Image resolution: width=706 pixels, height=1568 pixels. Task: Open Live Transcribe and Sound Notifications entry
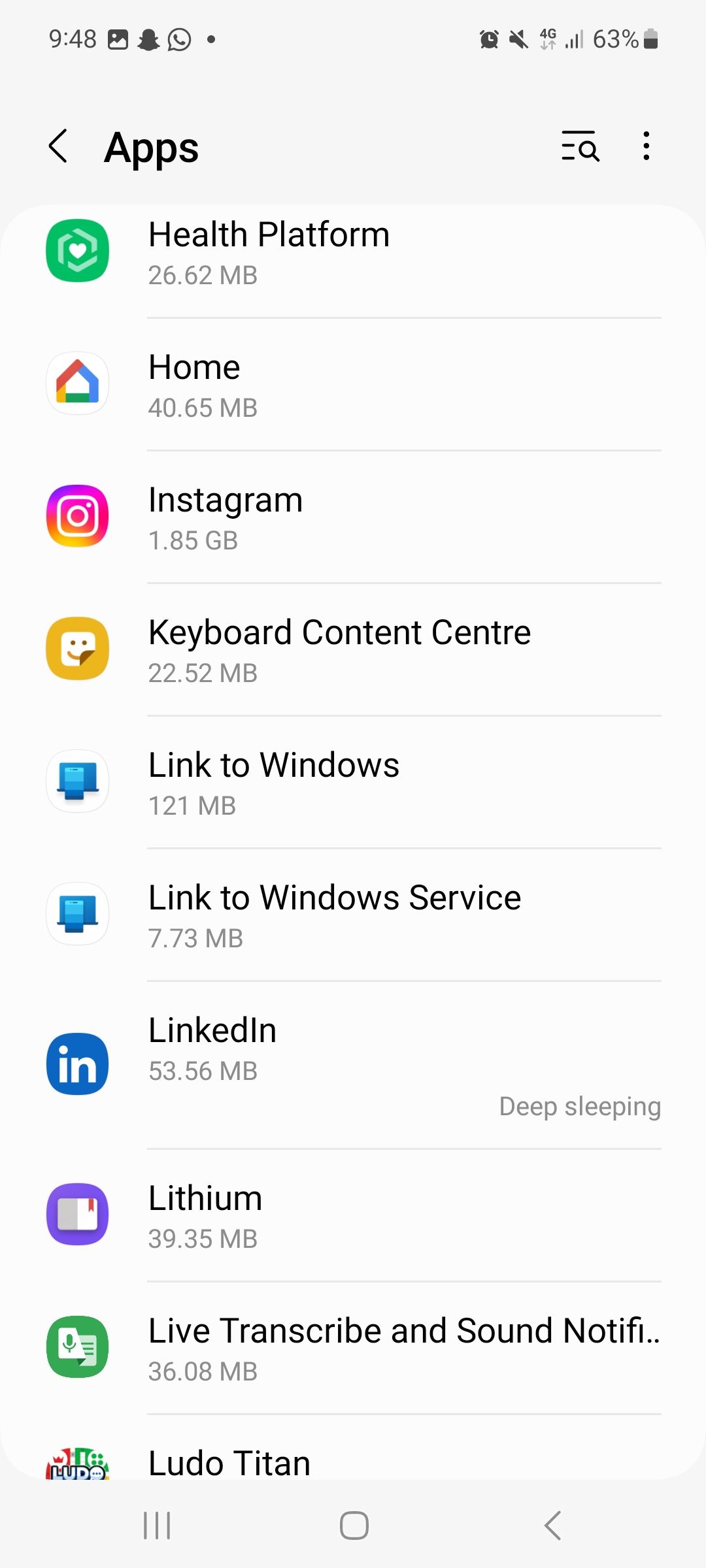[353, 1346]
